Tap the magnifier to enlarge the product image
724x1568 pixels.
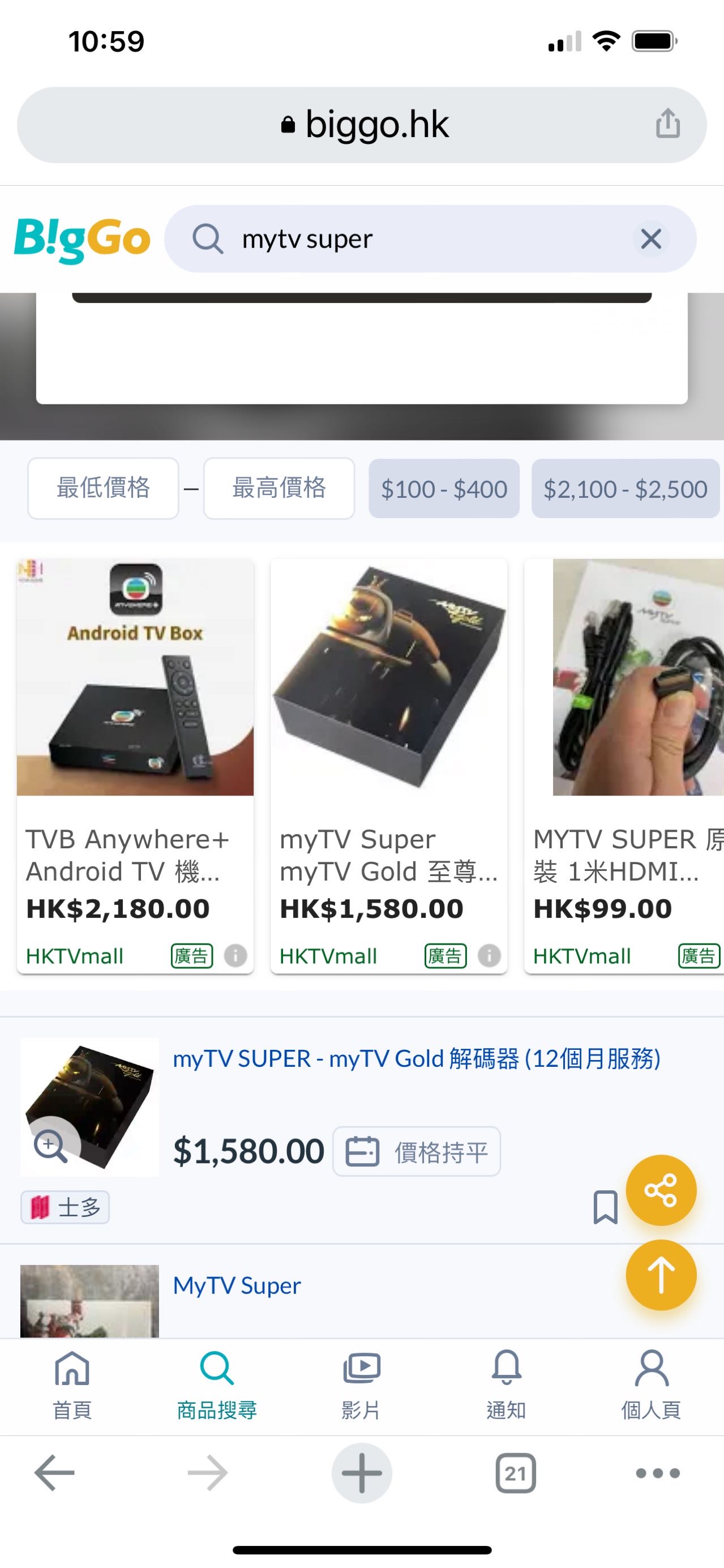[x=50, y=1147]
